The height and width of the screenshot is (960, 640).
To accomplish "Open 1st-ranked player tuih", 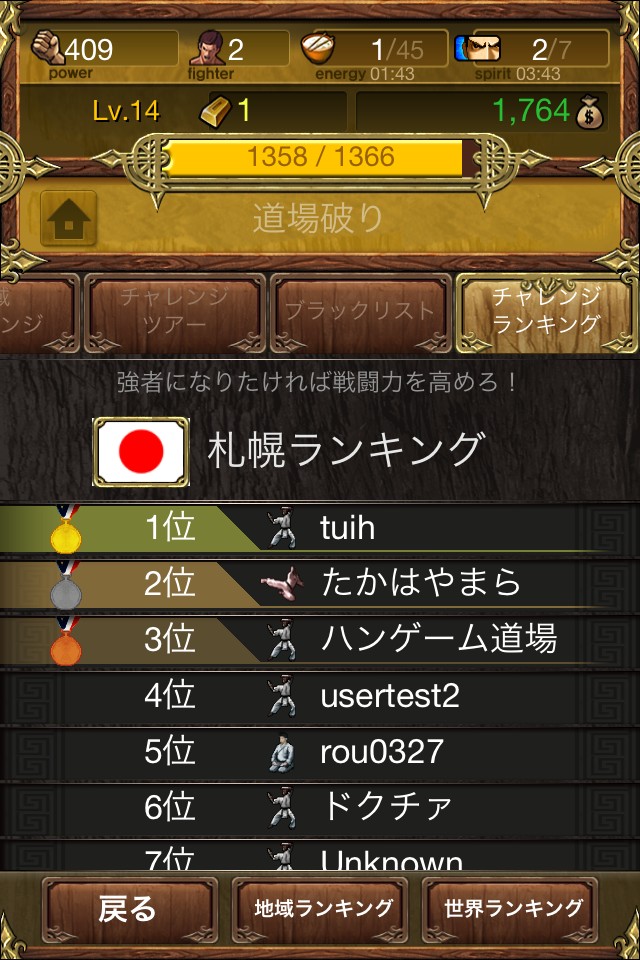I will [x=320, y=528].
